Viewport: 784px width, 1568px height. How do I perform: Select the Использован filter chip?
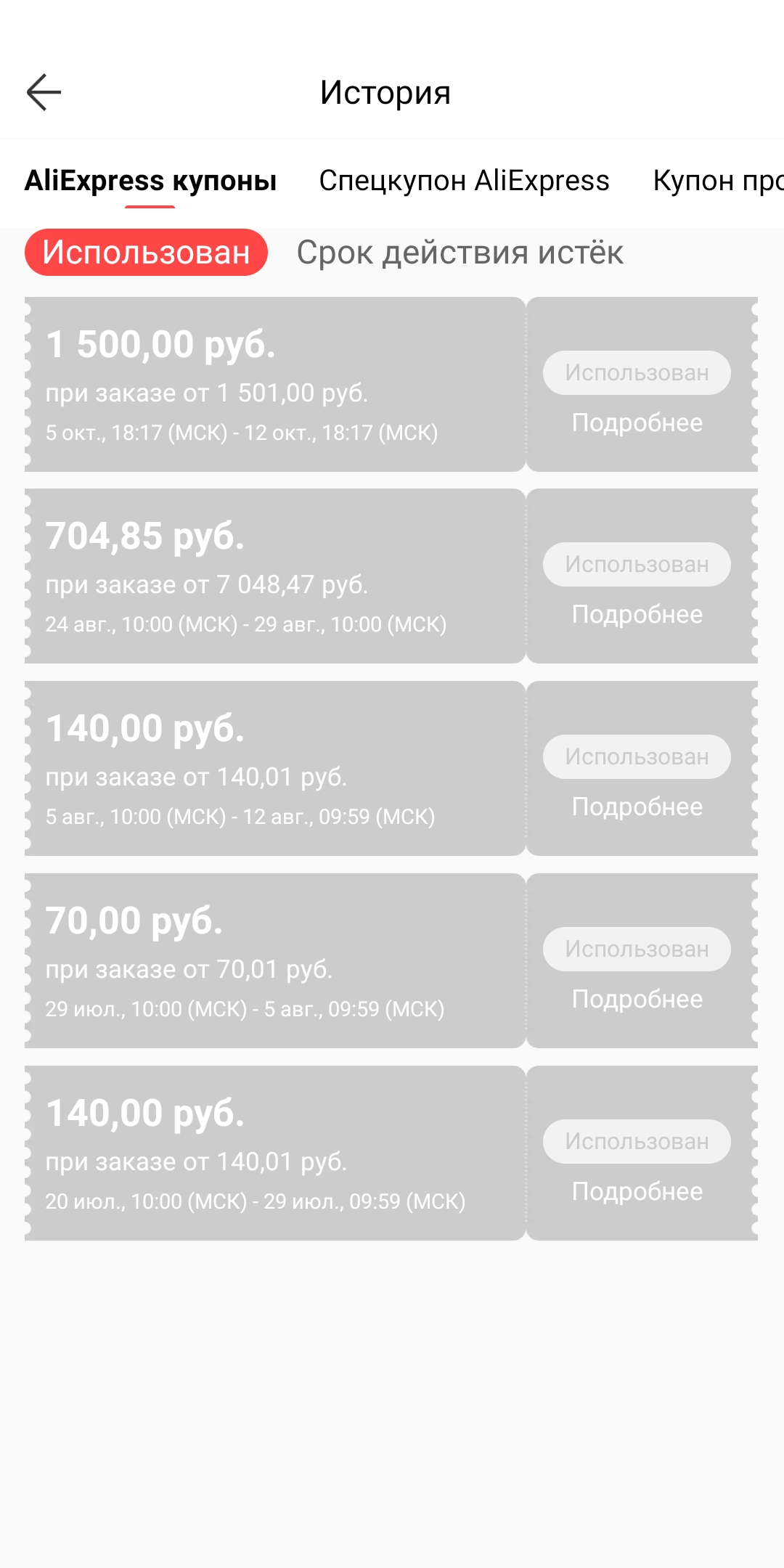146,252
